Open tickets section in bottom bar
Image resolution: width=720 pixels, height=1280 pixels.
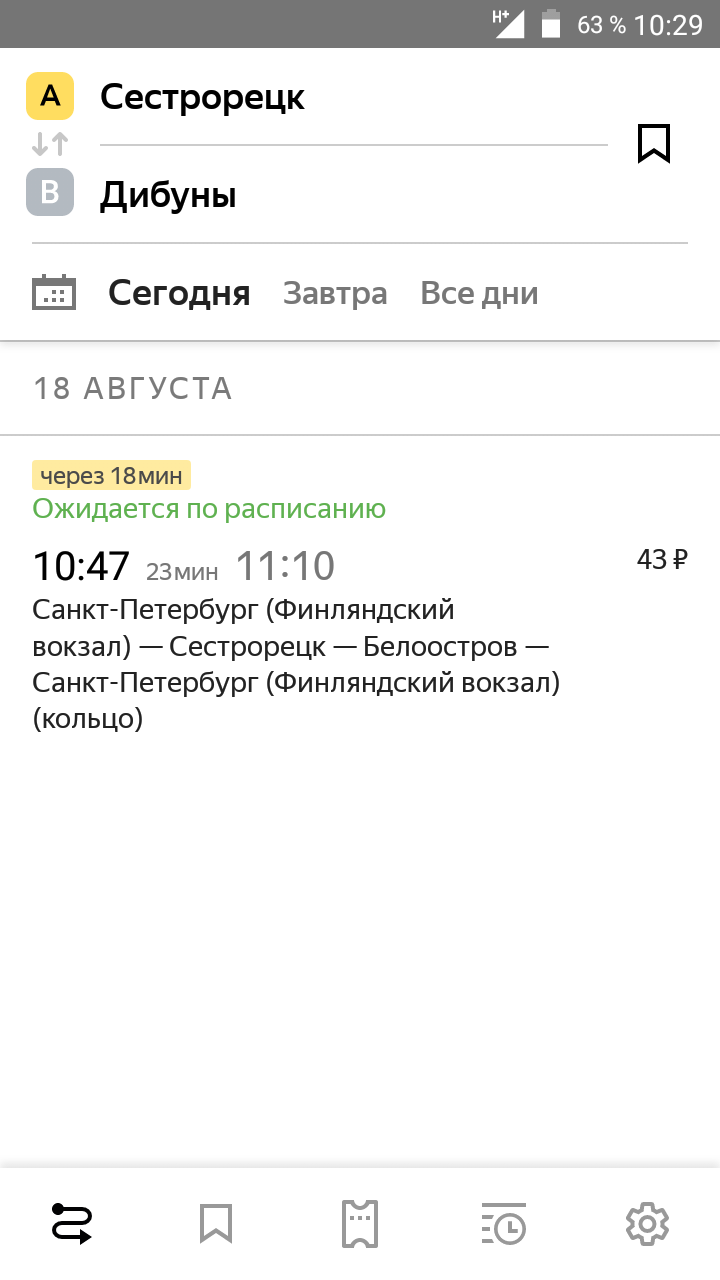pyautogui.click(x=360, y=1224)
